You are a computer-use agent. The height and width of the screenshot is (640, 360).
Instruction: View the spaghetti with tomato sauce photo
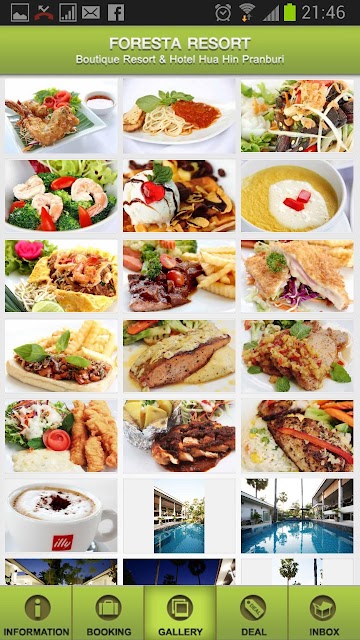point(179,116)
